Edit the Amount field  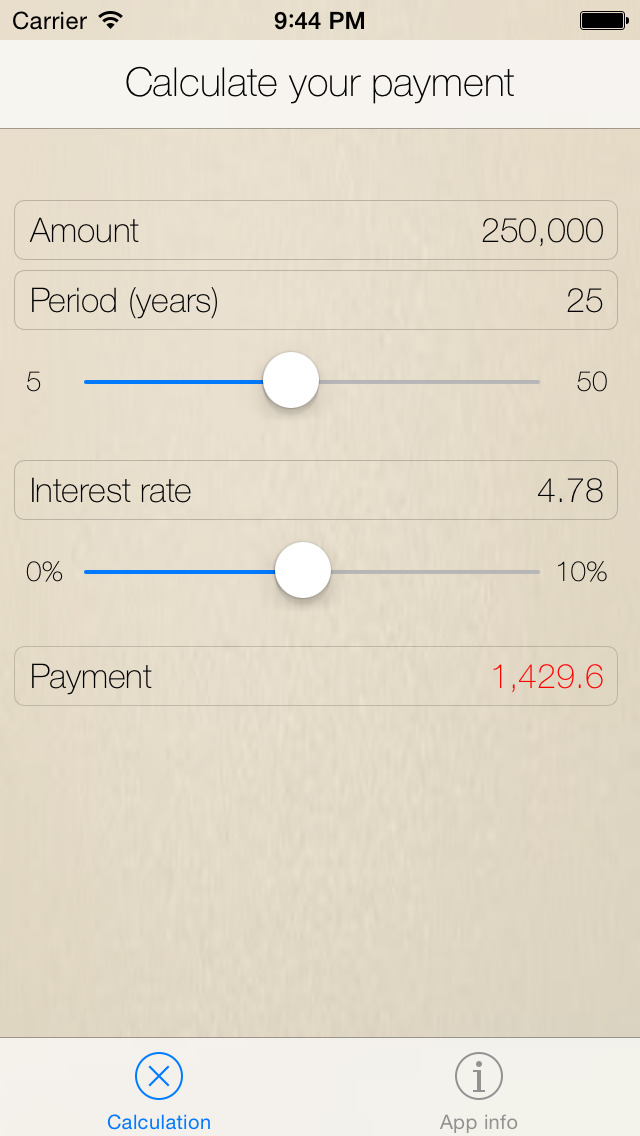pyautogui.click(x=316, y=230)
